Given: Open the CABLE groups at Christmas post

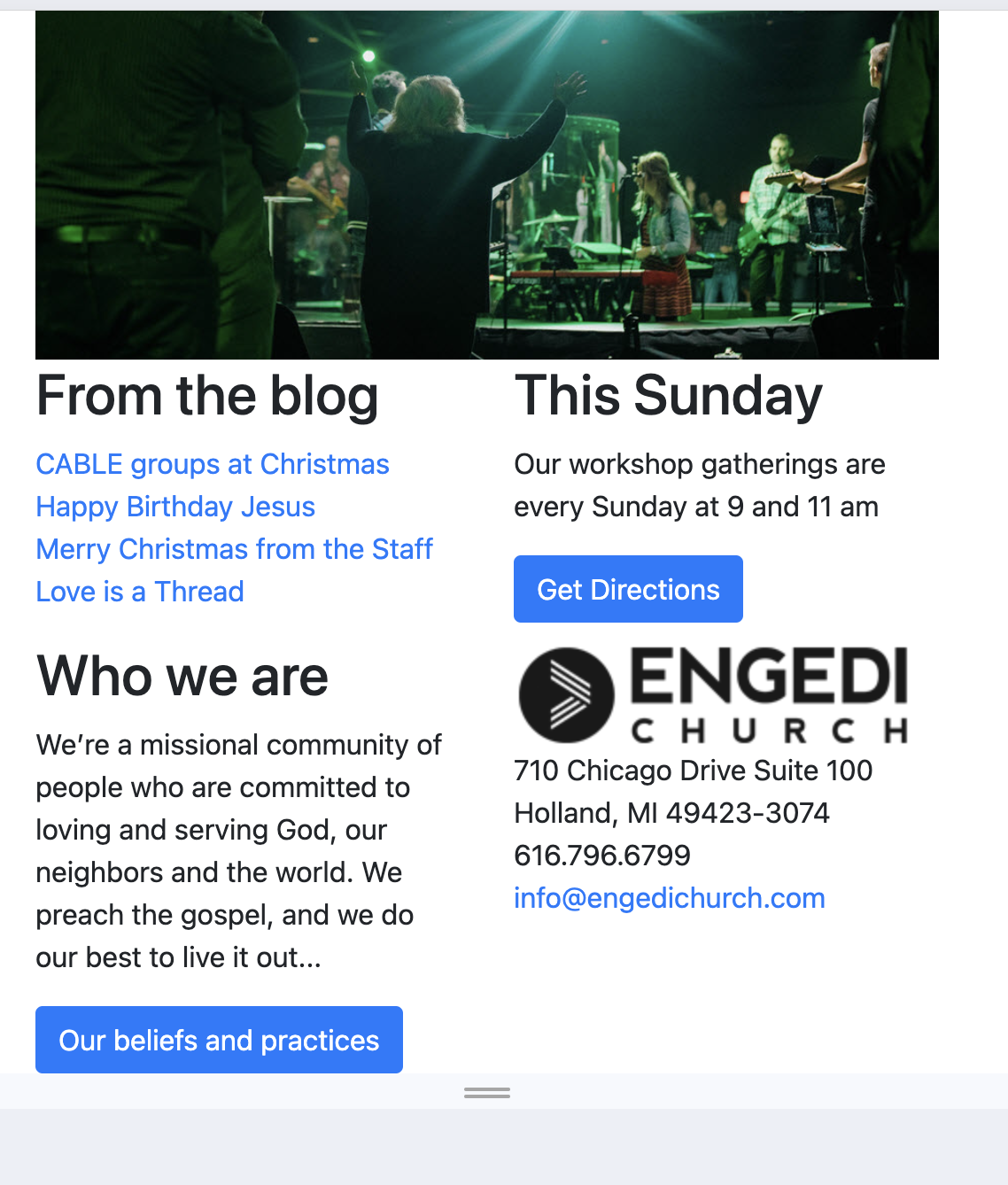Looking at the screenshot, I should click(x=213, y=464).
